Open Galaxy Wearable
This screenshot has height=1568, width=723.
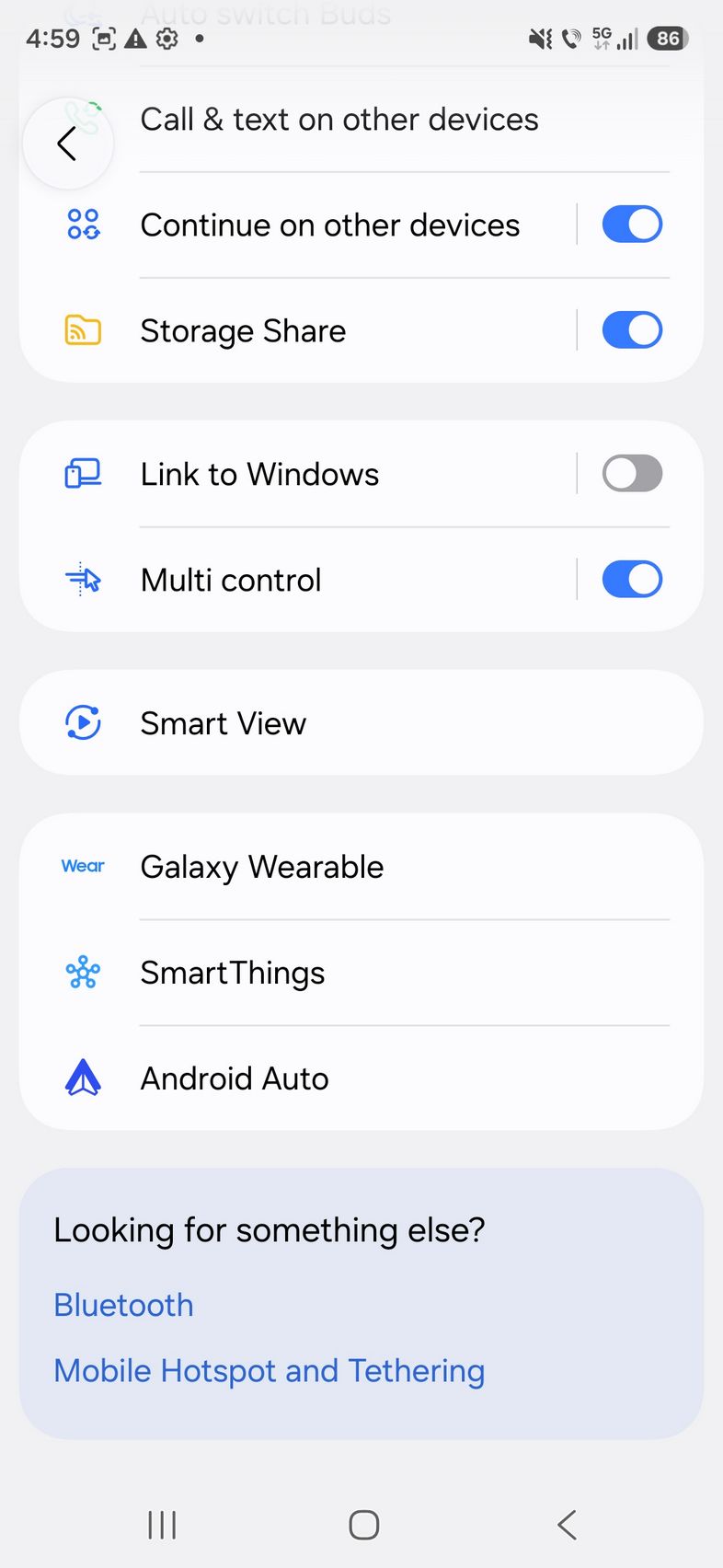[261, 867]
